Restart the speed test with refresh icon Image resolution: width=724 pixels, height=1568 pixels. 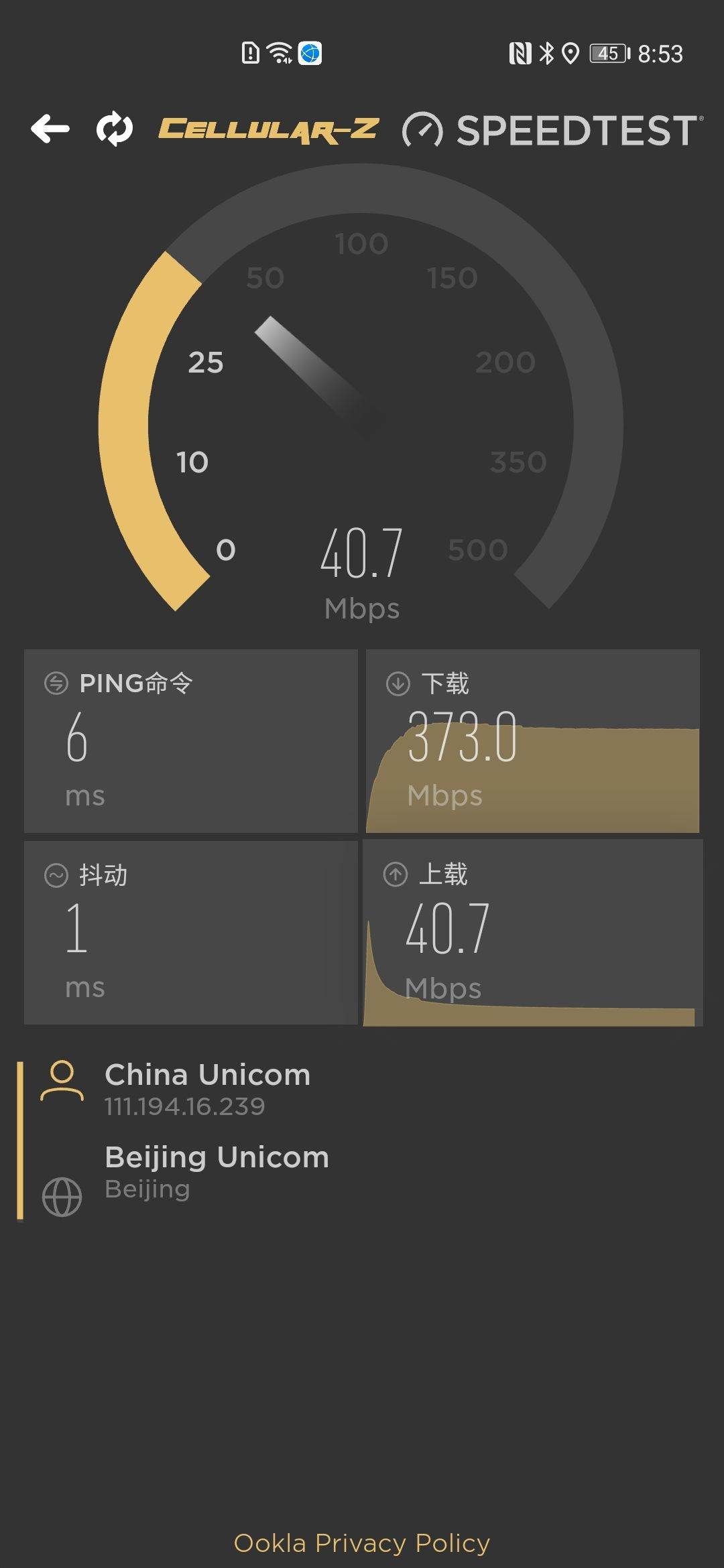pyautogui.click(x=115, y=129)
